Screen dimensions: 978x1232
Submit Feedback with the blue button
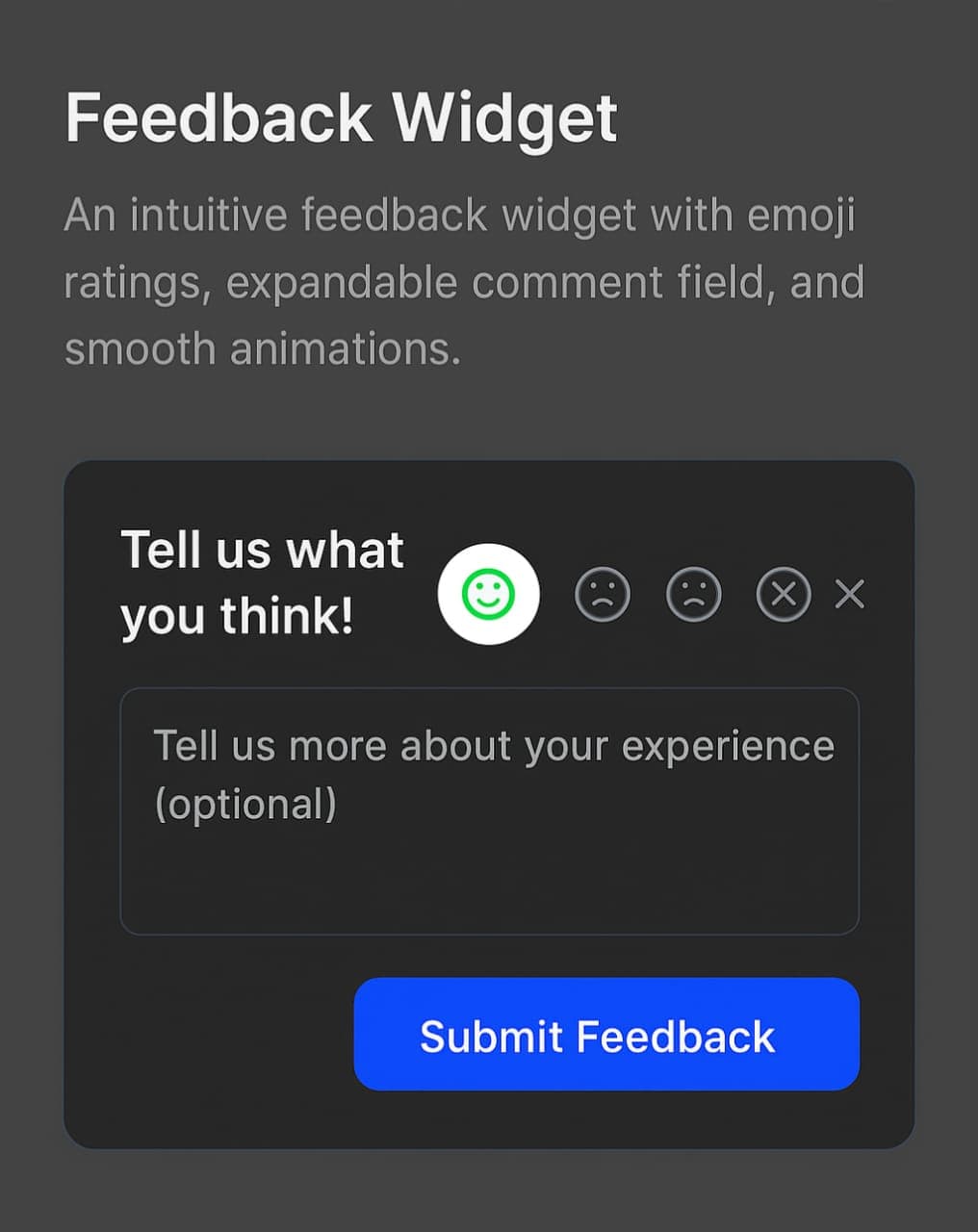coord(606,1035)
